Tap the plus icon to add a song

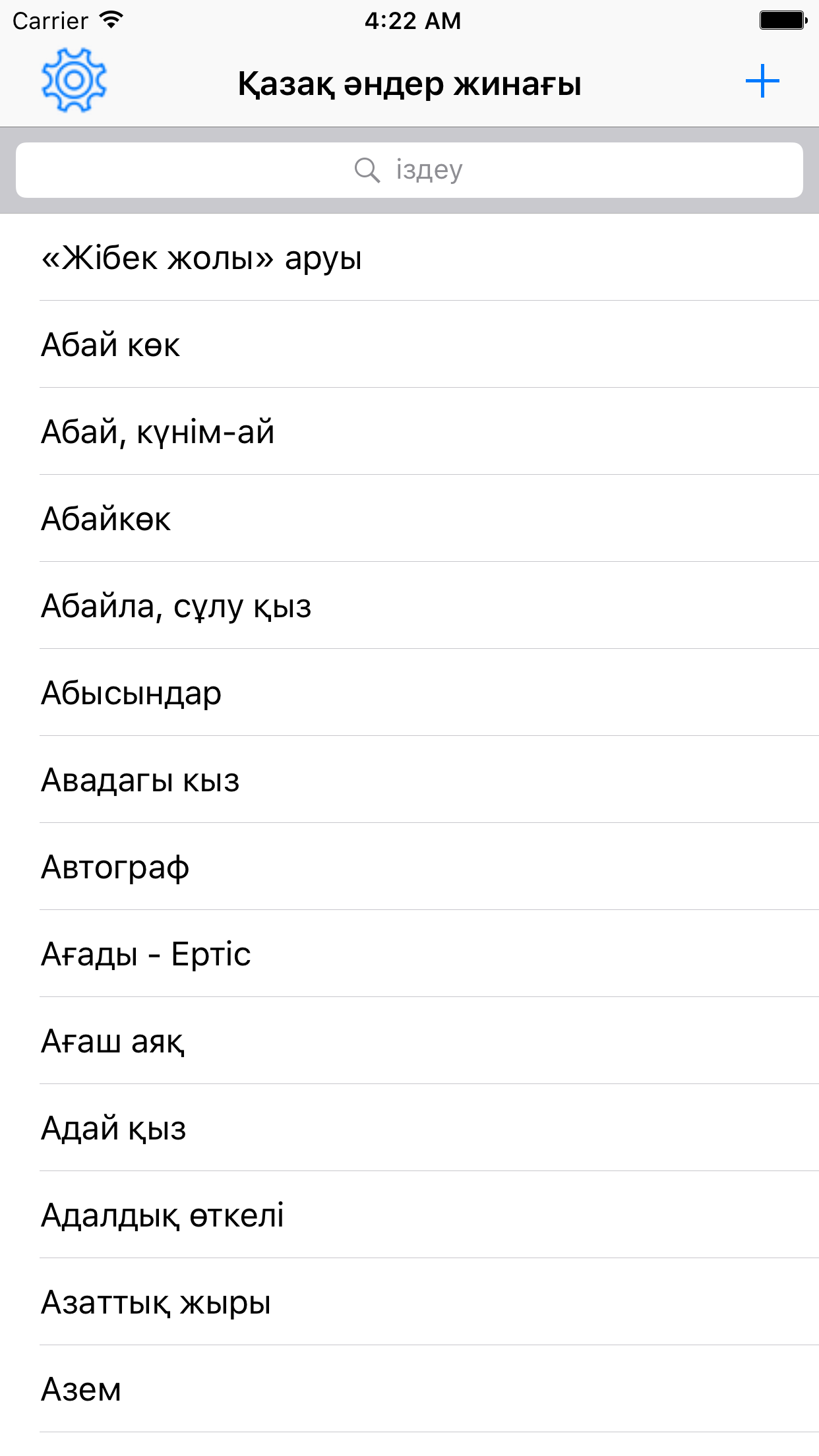click(763, 80)
